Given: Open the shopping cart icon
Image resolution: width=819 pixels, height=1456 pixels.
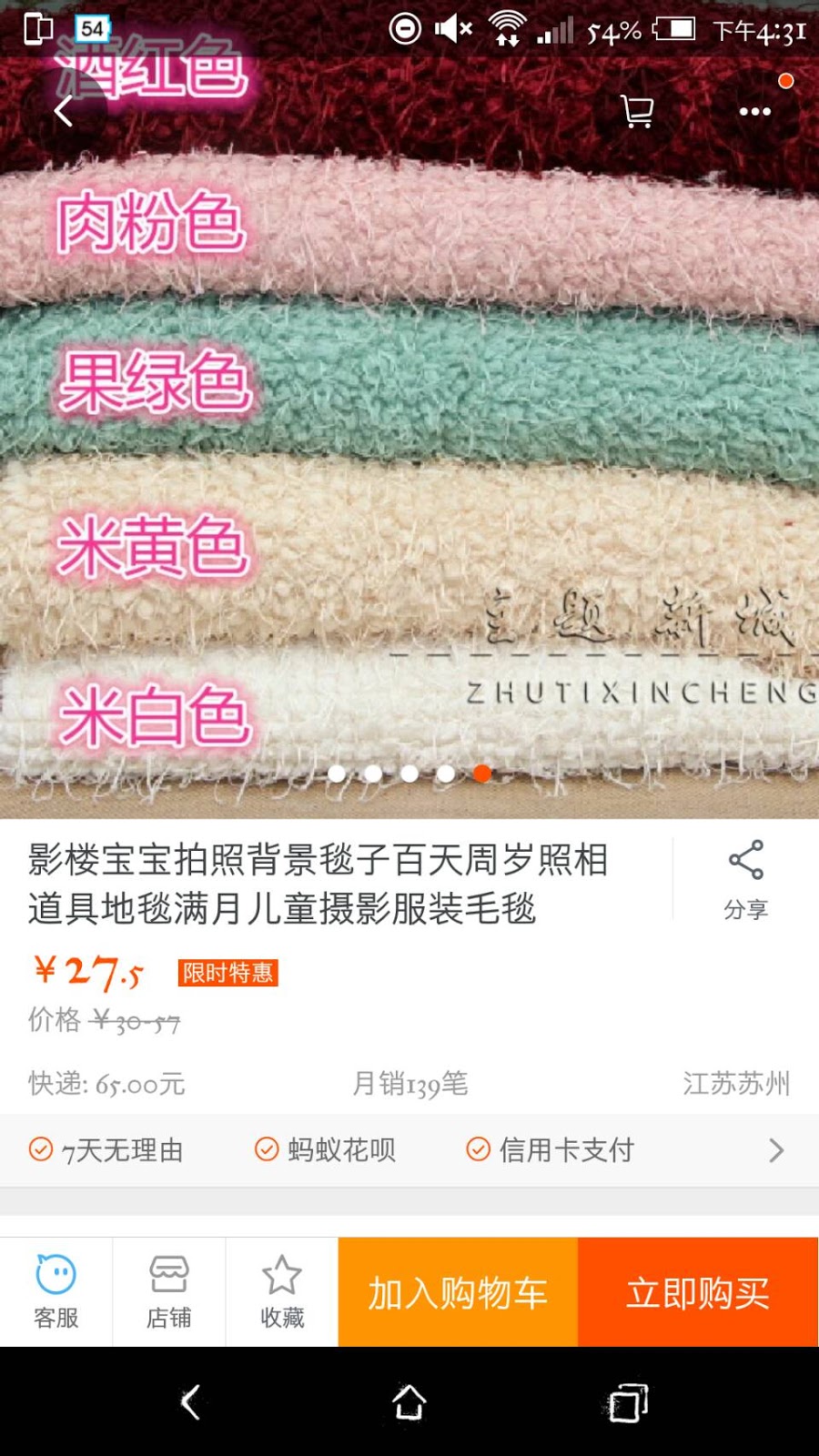Looking at the screenshot, I should pyautogui.click(x=637, y=112).
